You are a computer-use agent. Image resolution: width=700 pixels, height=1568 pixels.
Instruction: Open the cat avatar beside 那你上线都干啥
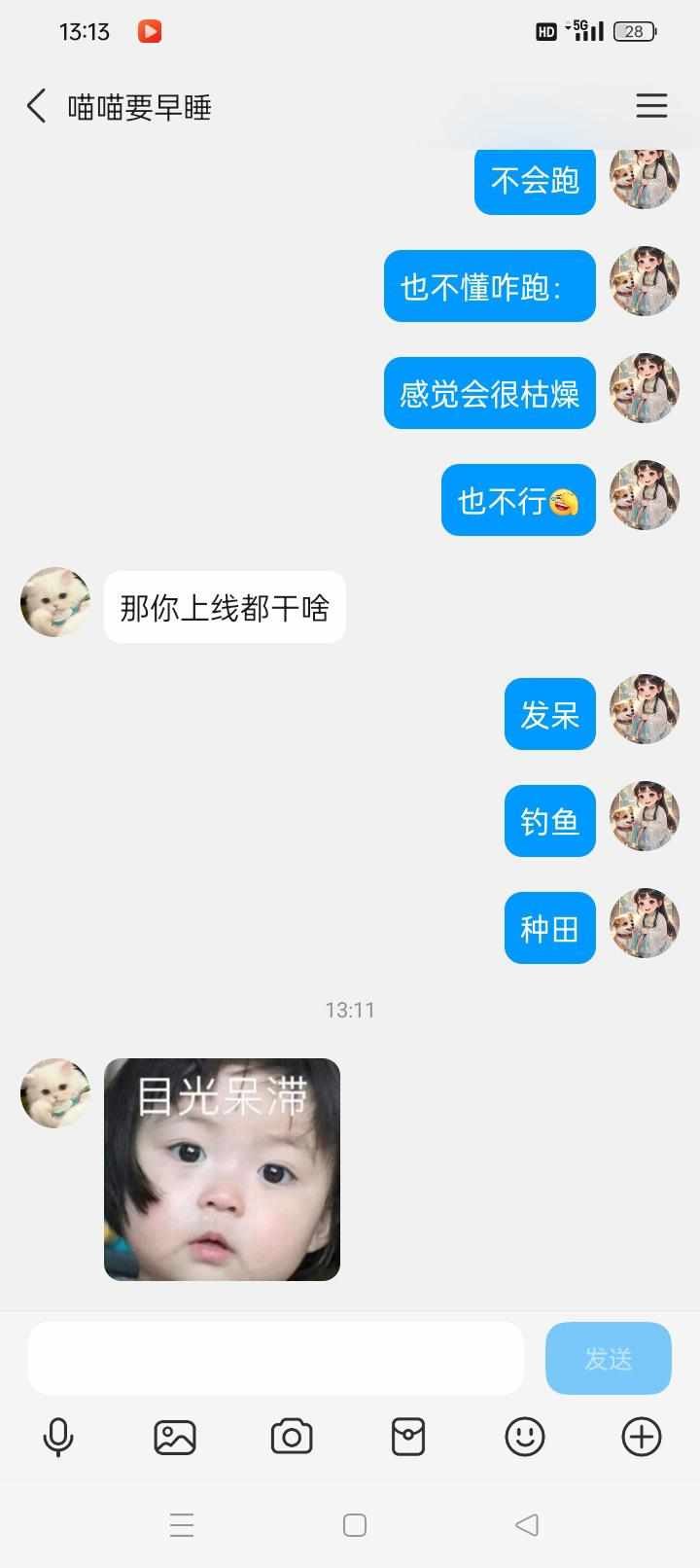coord(55,603)
